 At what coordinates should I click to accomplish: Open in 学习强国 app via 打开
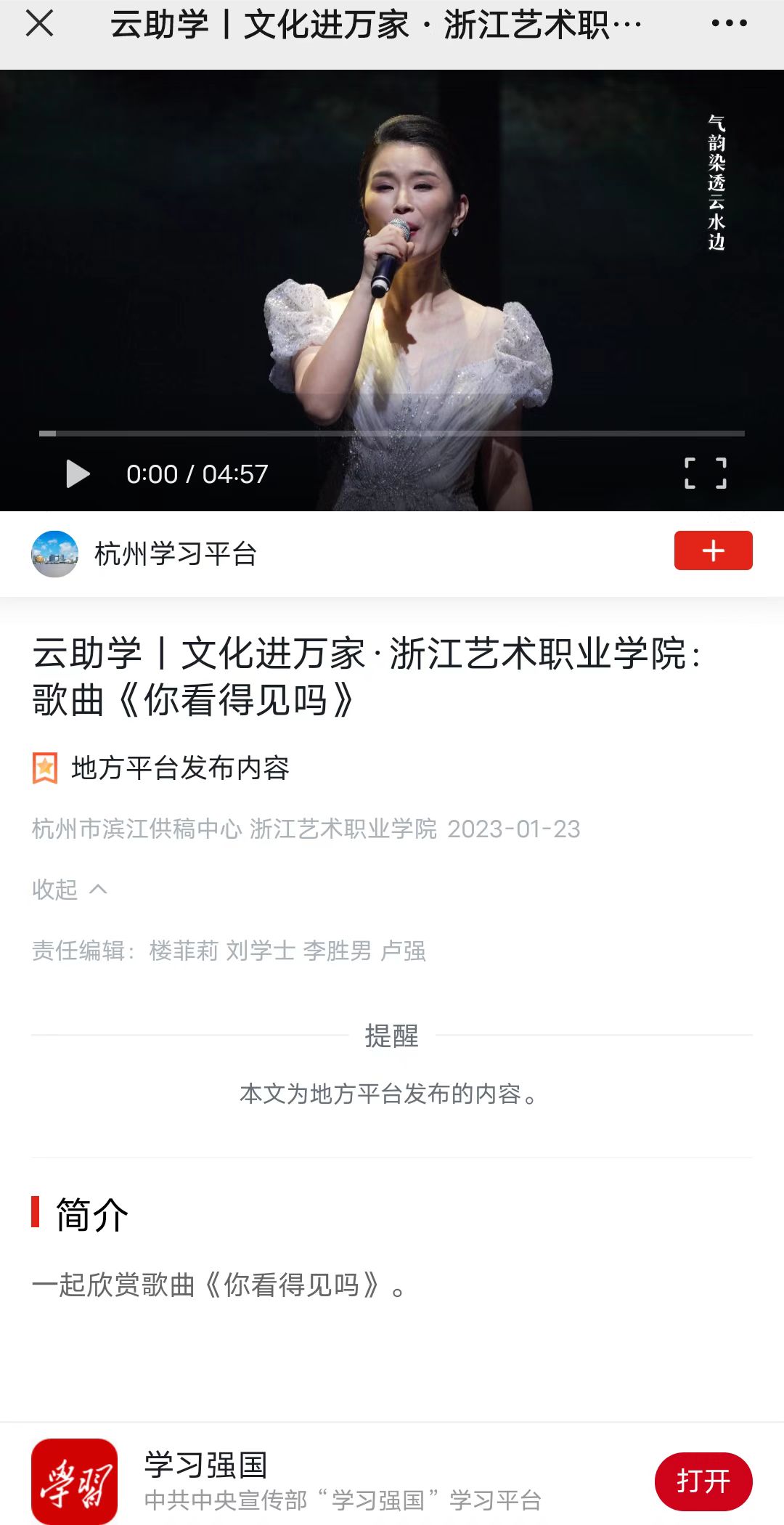pyautogui.click(x=703, y=1481)
